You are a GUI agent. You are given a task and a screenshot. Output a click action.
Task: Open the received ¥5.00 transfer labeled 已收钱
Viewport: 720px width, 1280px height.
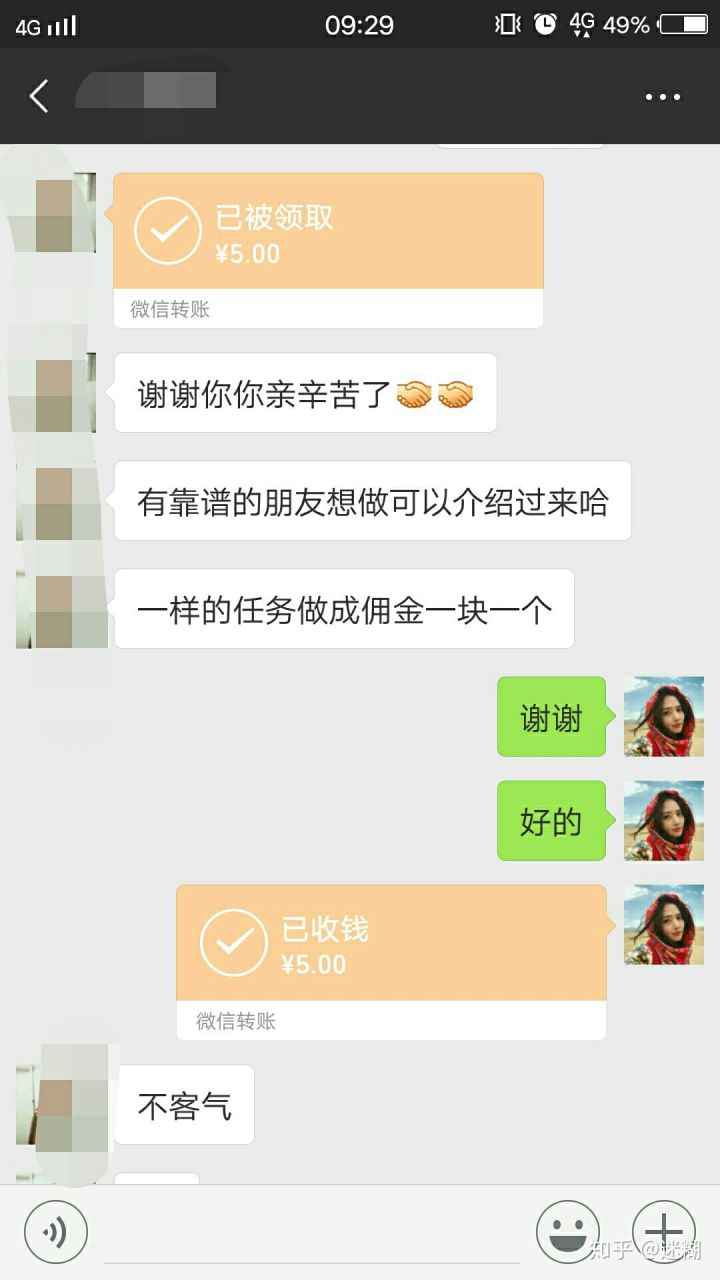pos(391,960)
